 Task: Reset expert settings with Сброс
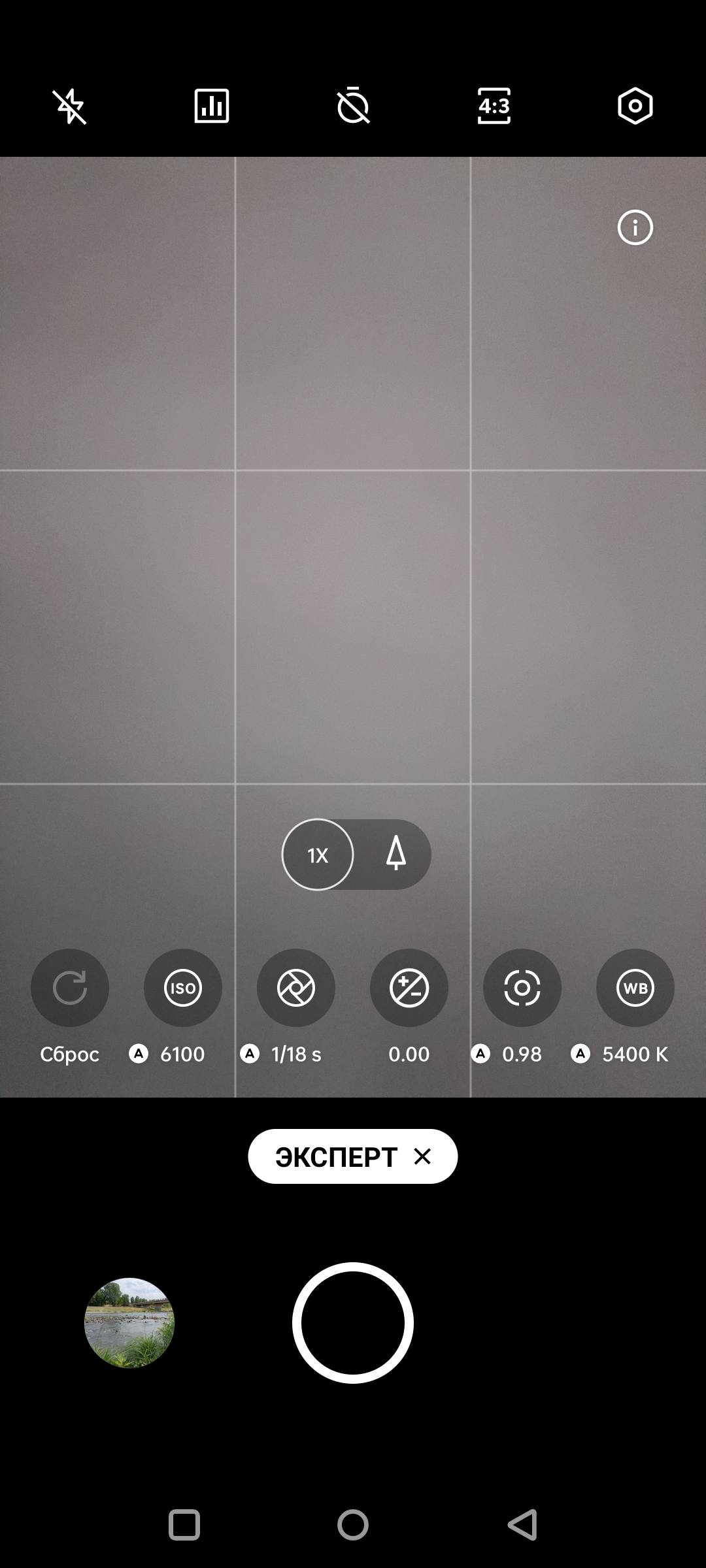[70, 988]
